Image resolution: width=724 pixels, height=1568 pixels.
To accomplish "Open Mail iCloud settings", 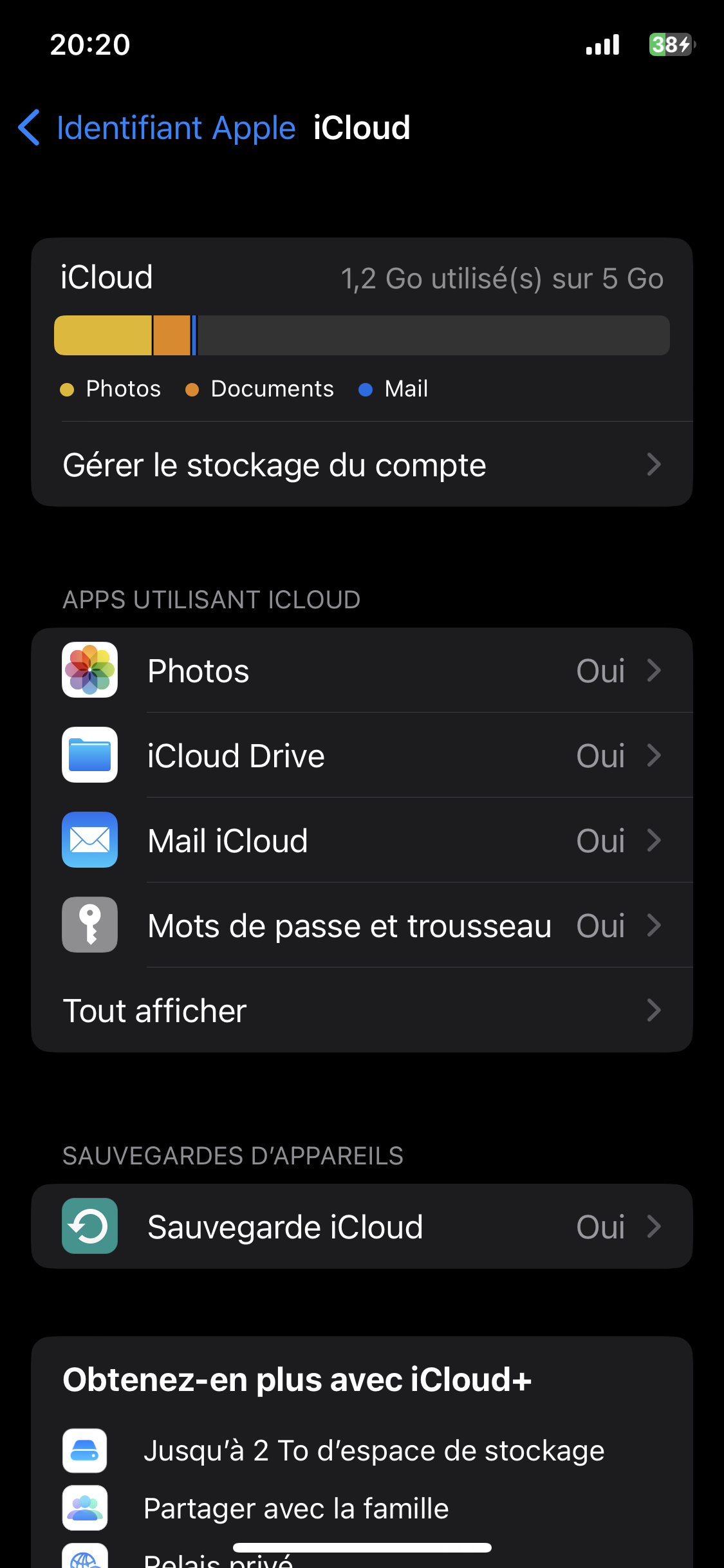I will tap(362, 841).
